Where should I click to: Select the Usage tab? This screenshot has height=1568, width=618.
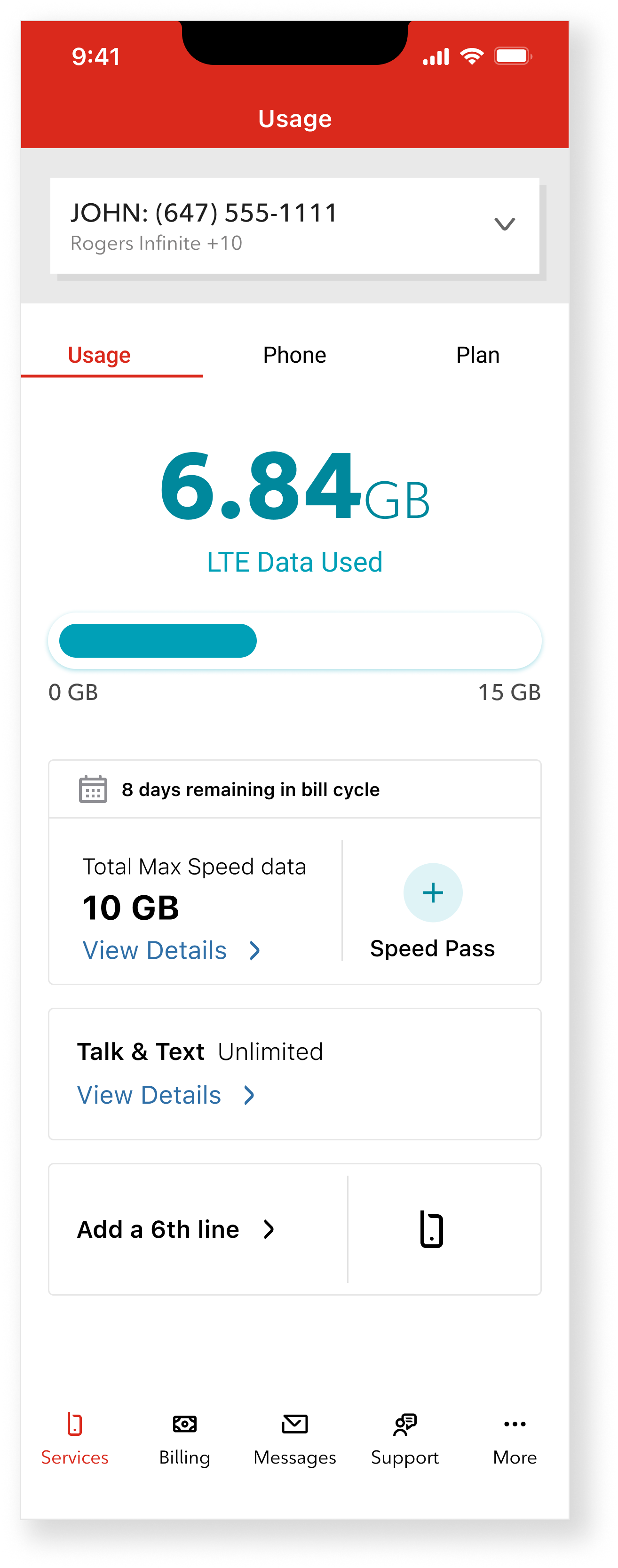[99, 356]
